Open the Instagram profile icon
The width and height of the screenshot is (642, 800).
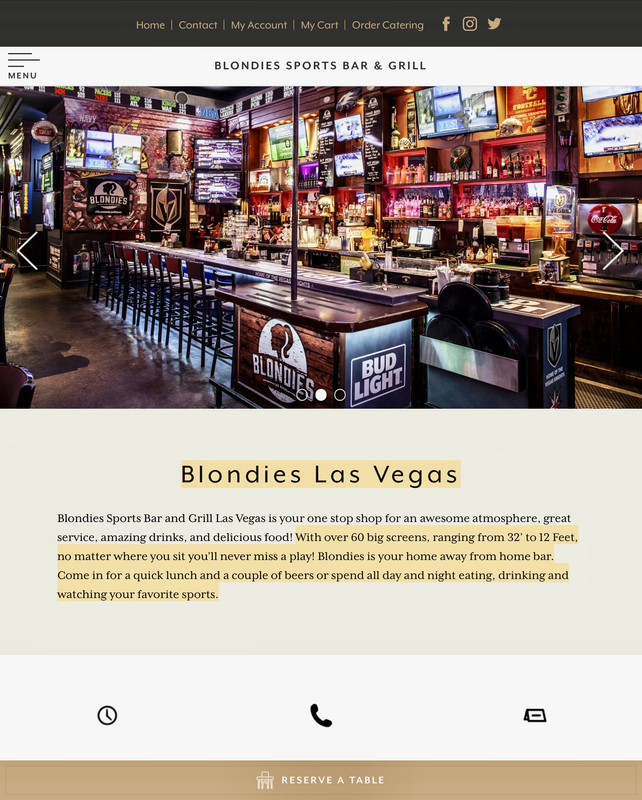470,24
